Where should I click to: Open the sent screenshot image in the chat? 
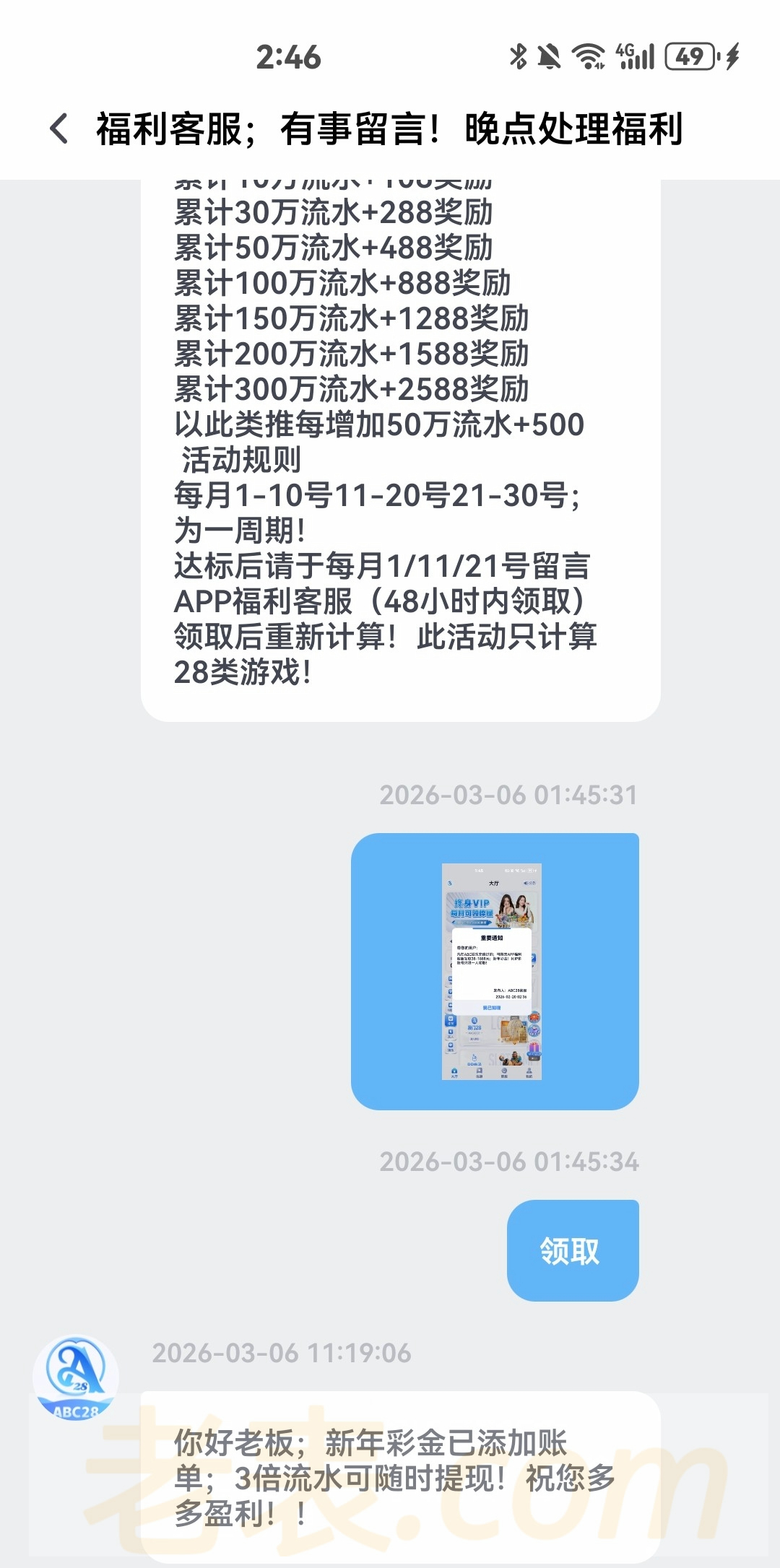pyautogui.click(x=492, y=971)
